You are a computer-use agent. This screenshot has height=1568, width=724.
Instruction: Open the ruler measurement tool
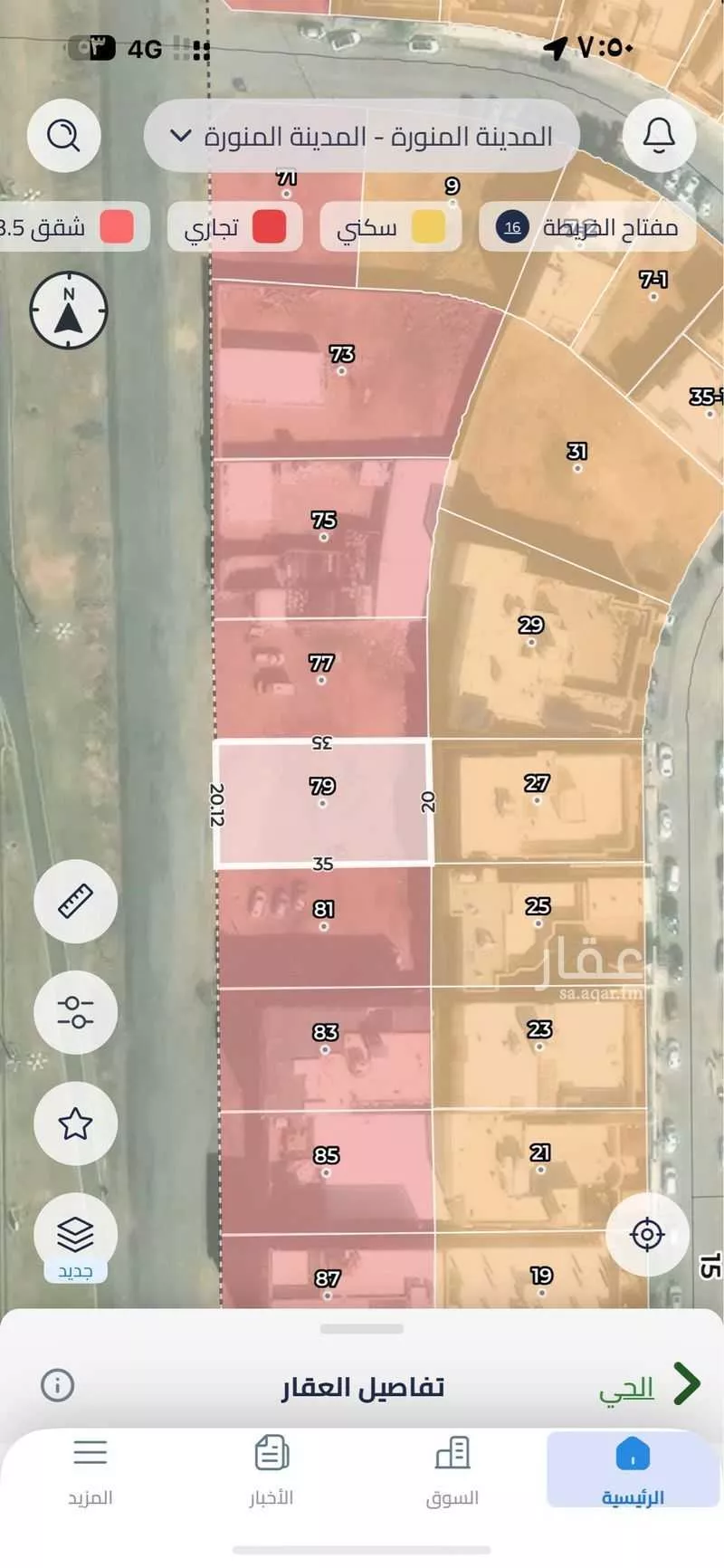pos(76,902)
